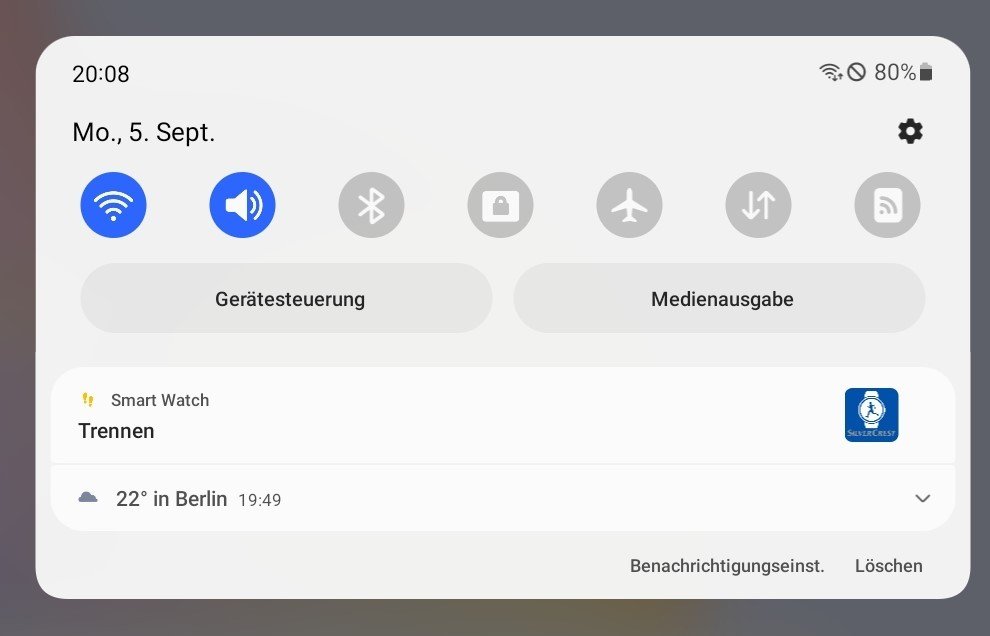Screen dimensions: 990x636
Task: Enable mobile data toggle
Action: (x=758, y=205)
